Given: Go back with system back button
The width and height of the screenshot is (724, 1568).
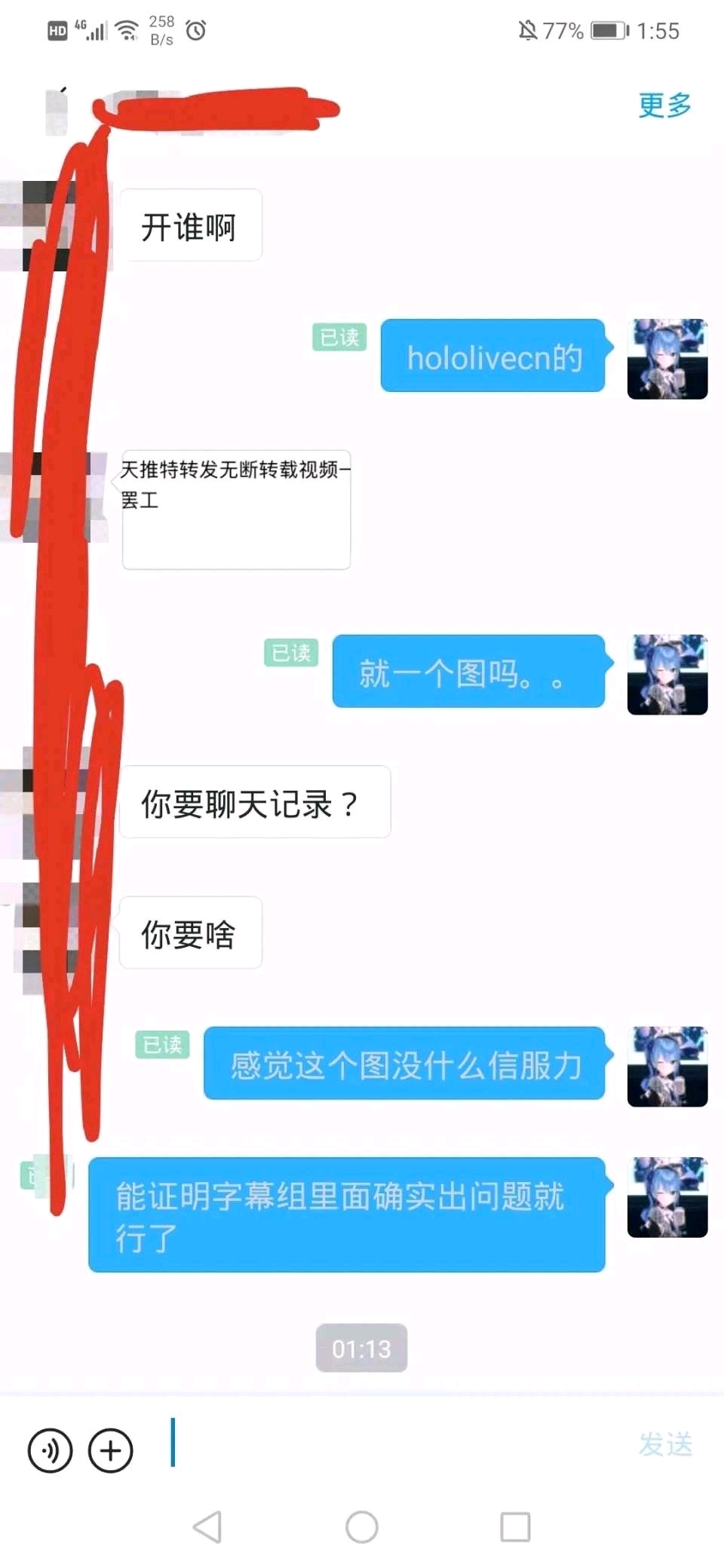Looking at the screenshot, I should (207, 1527).
